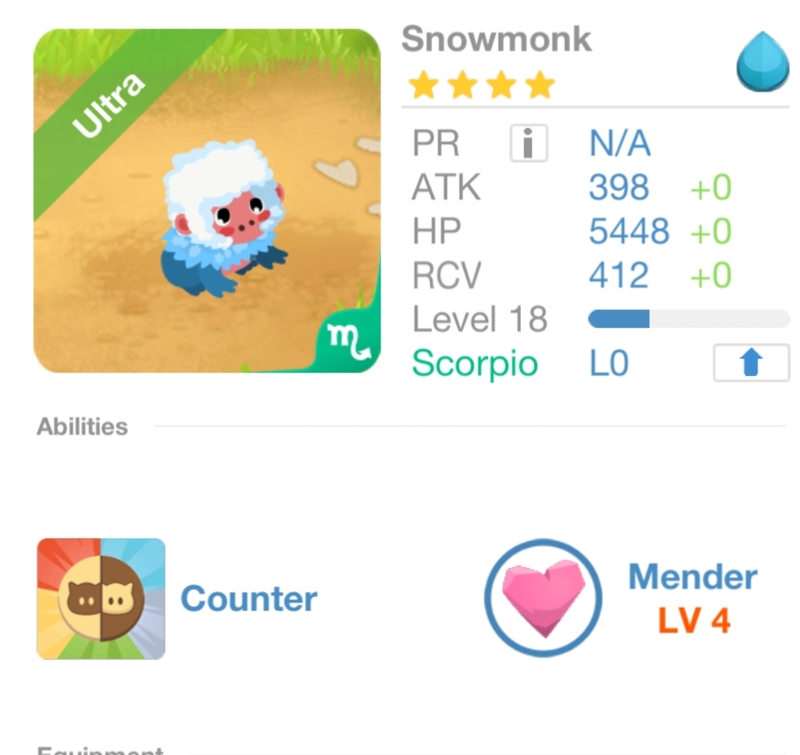
Task: Tap the Scorpio level-up arrow button
Action: [x=751, y=363]
